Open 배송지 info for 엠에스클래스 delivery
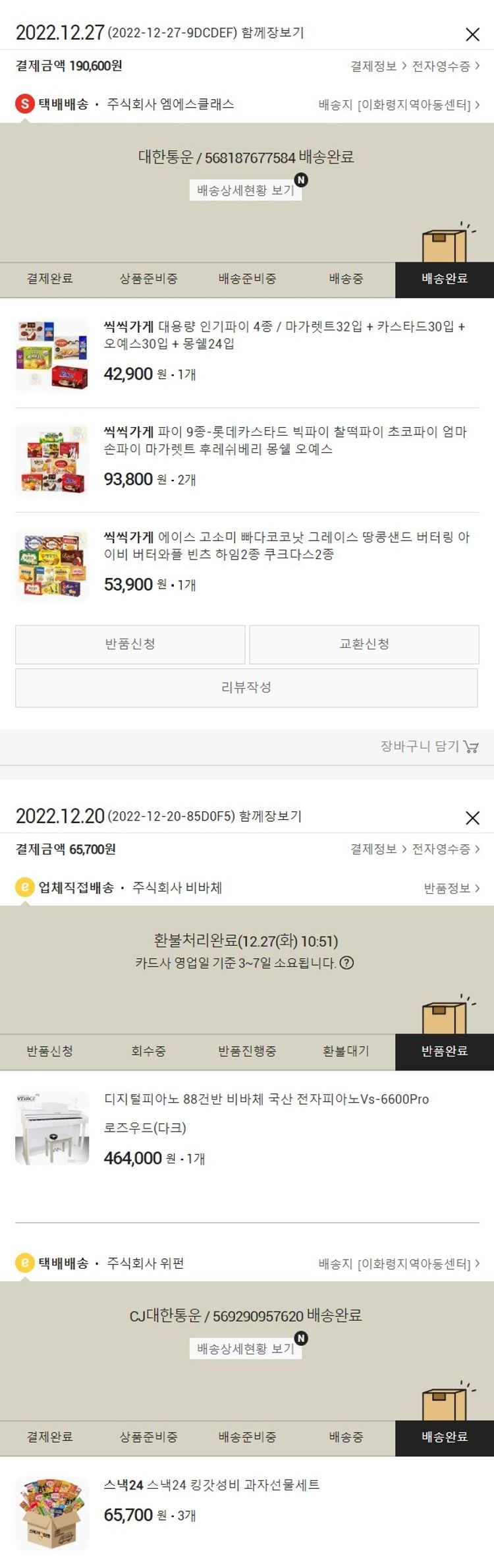Image resolution: width=494 pixels, height=1568 pixels. pyautogui.click(x=398, y=105)
